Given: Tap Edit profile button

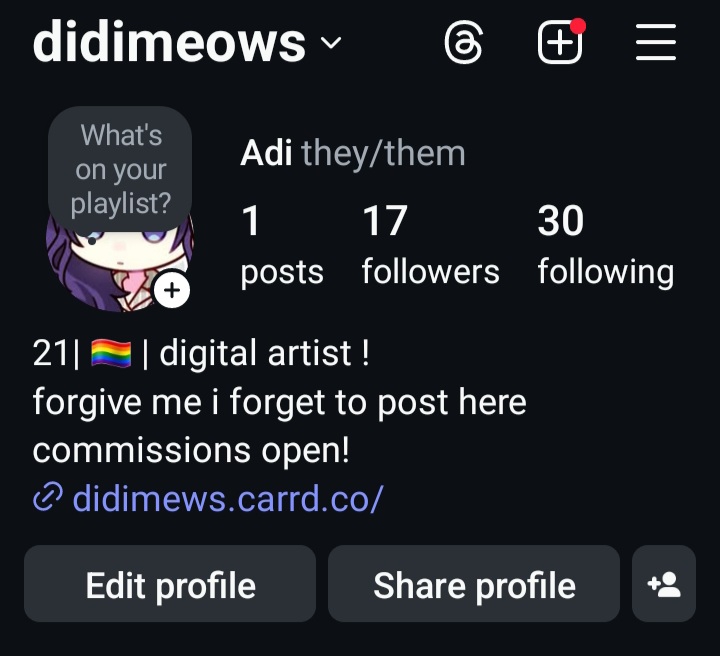Looking at the screenshot, I should pyautogui.click(x=170, y=585).
